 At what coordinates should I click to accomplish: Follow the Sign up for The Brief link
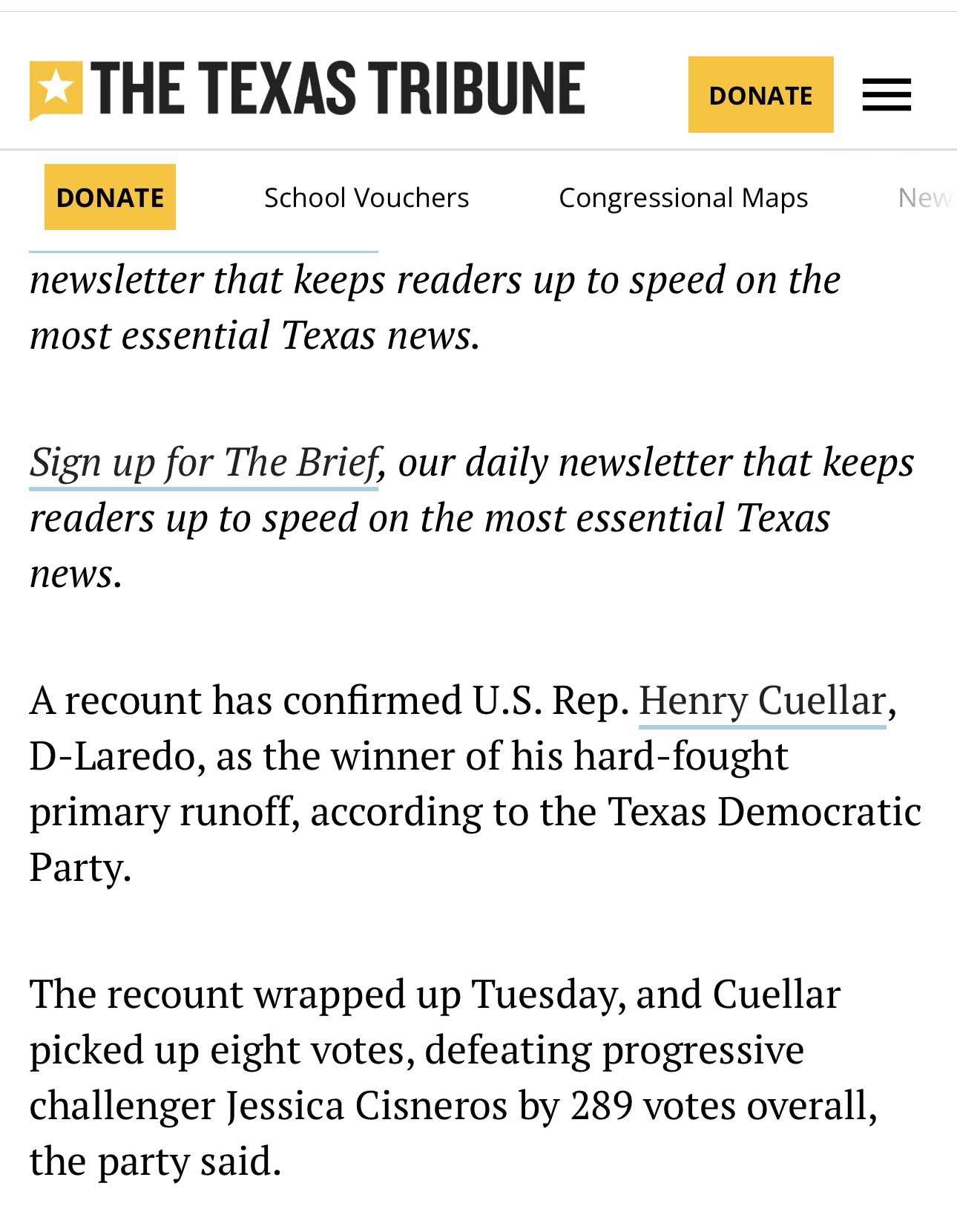click(x=203, y=462)
